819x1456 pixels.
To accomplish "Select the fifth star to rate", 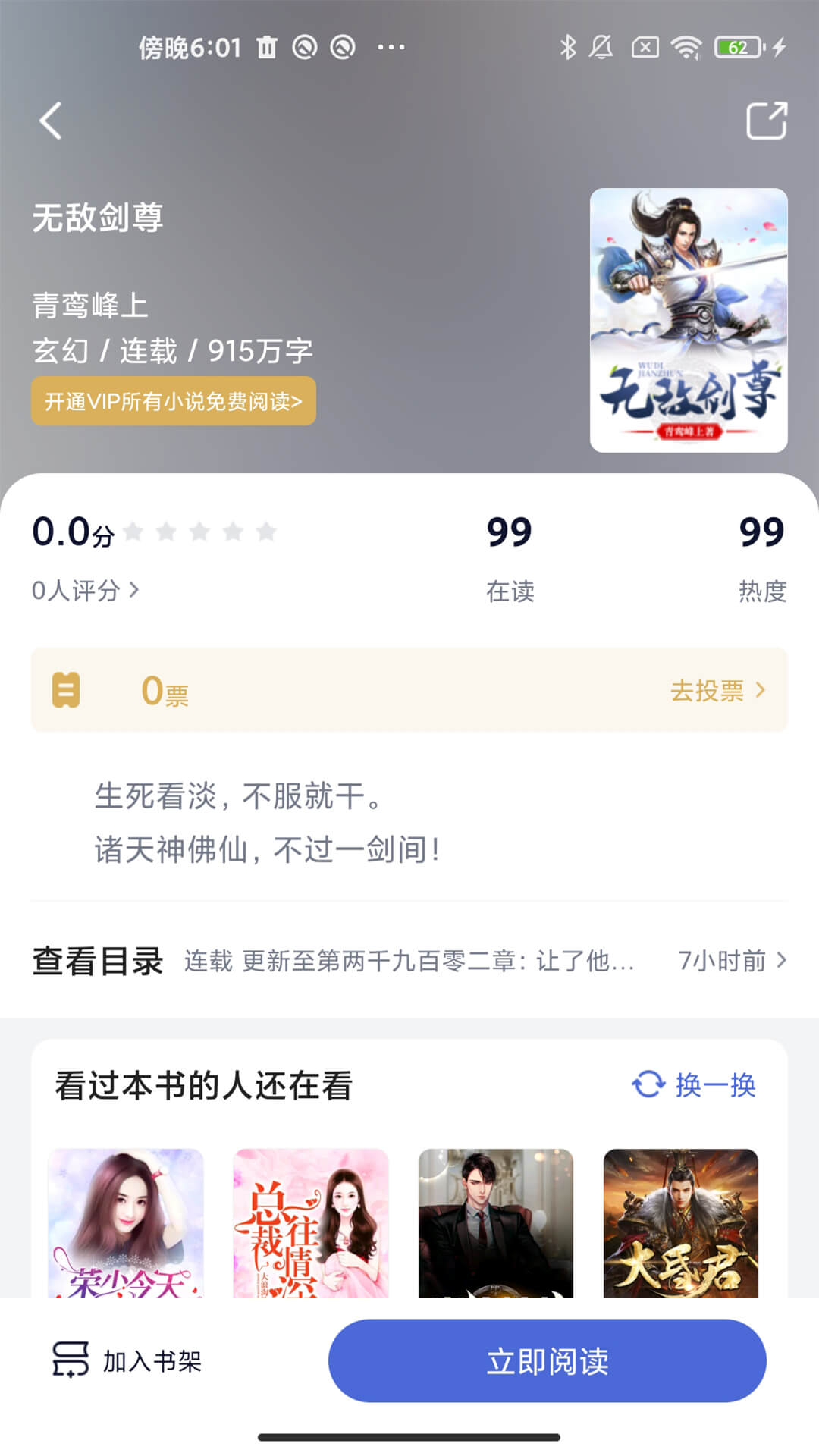I will [x=266, y=532].
